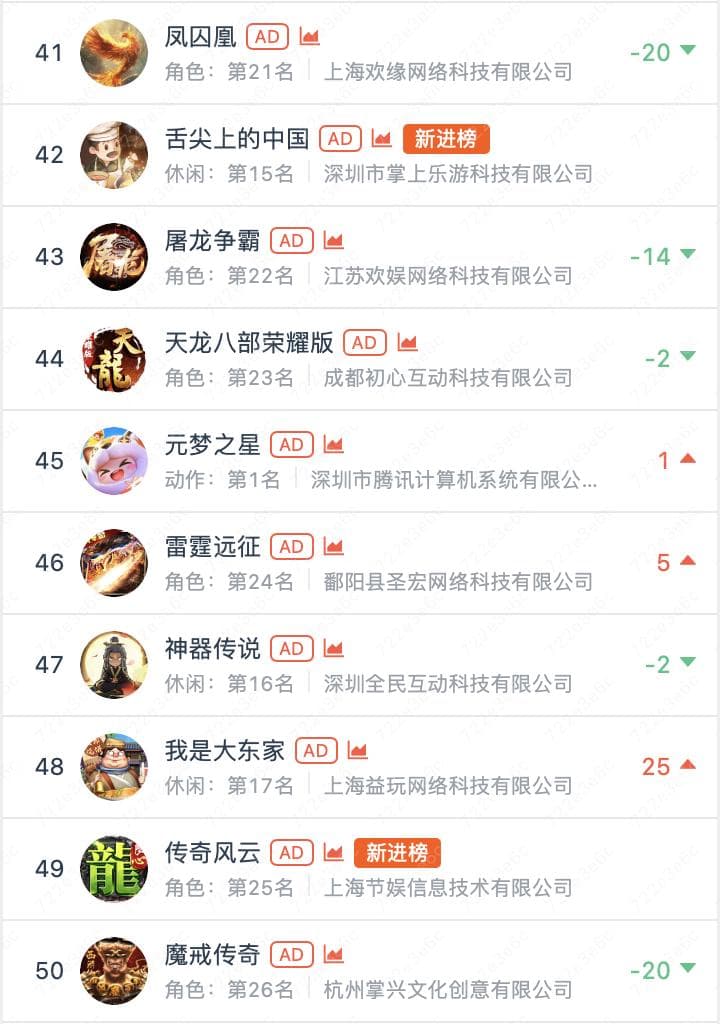Viewport: 720px width, 1024px height.
Task: Open the trend chart for 魔戒传奇
Action: [x=333, y=955]
